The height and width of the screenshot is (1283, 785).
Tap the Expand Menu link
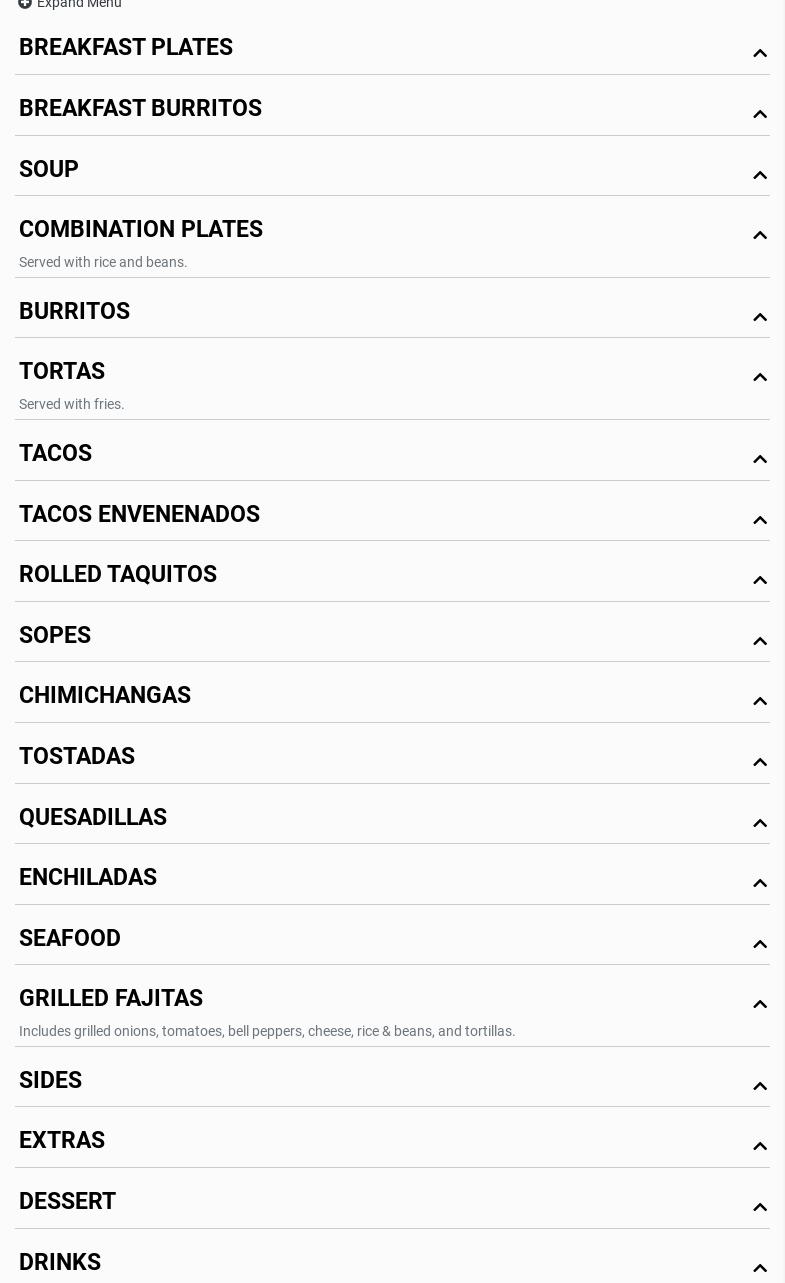coord(70,4)
